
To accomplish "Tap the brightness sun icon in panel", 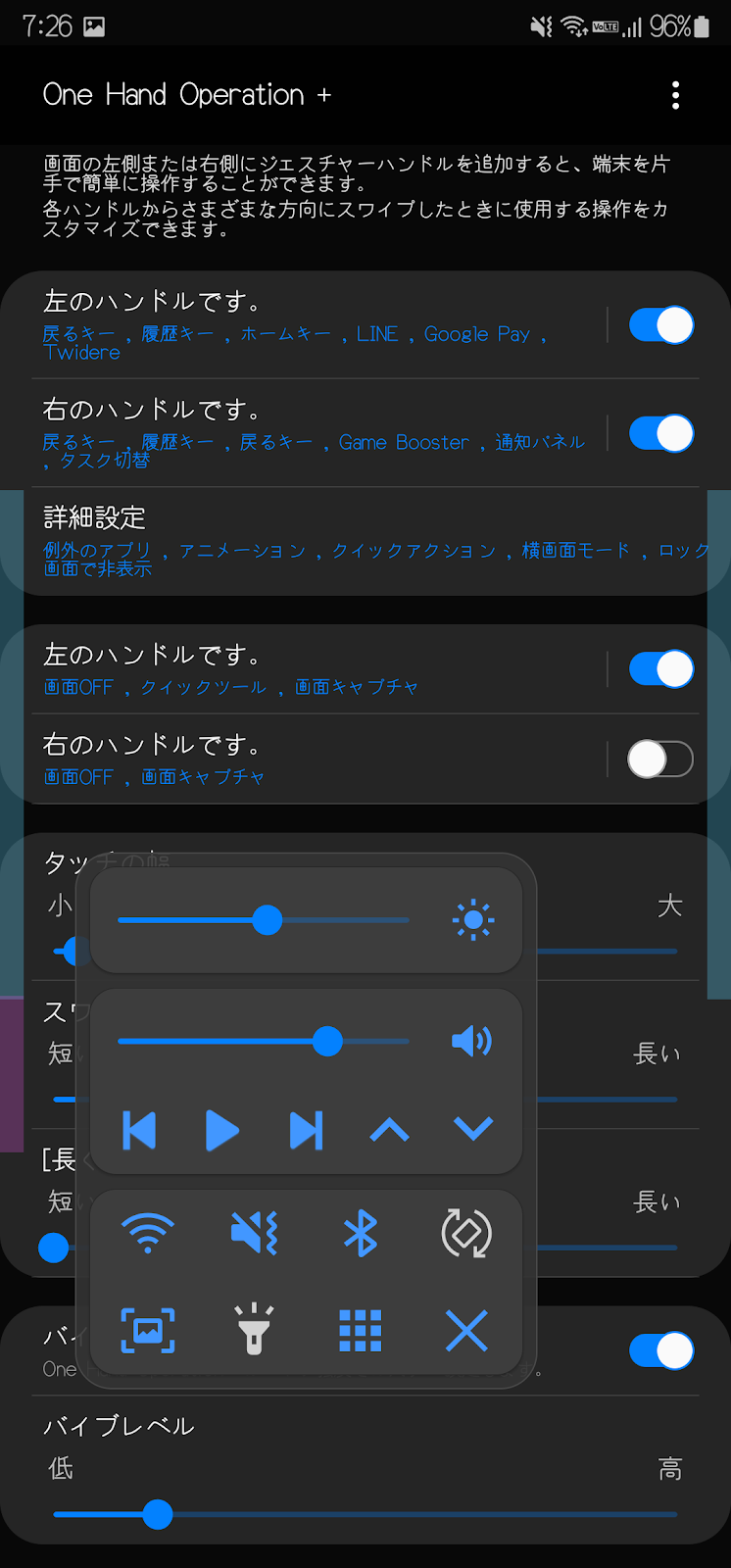I will click(x=473, y=920).
